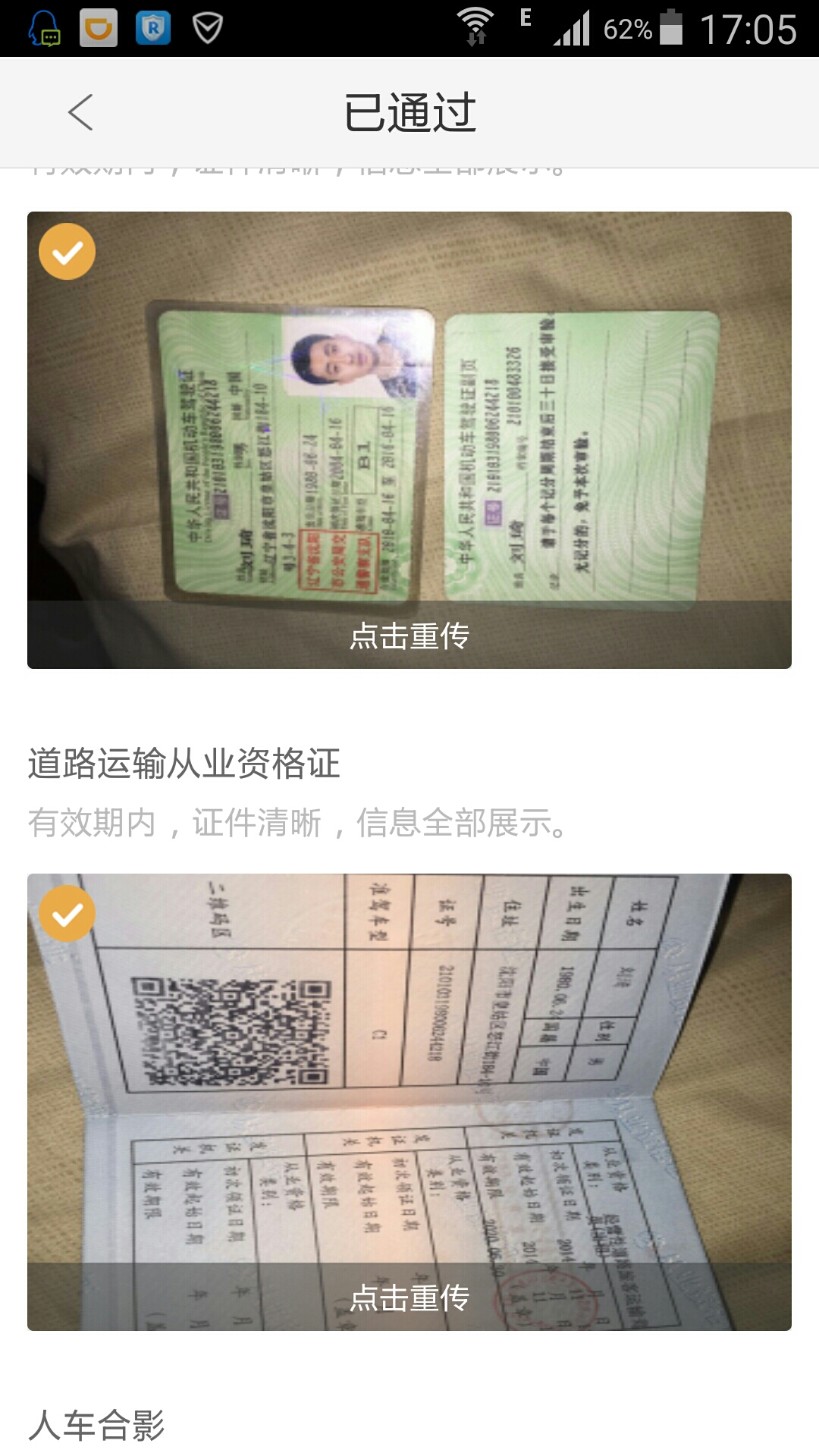Re-upload the 道路运输从业资格证 photo
This screenshot has height=1456, width=819.
[x=409, y=1298]
